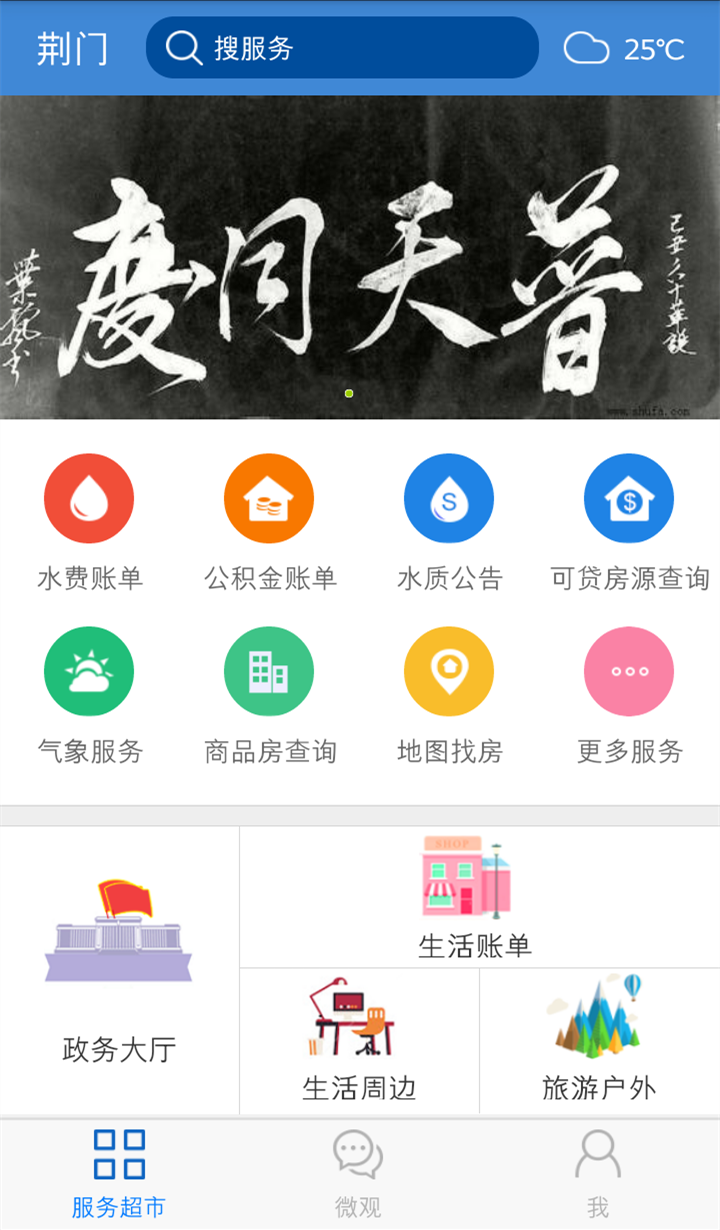Explore 旅游户外
The image size is (720, 1230).
pos(599,1040)
